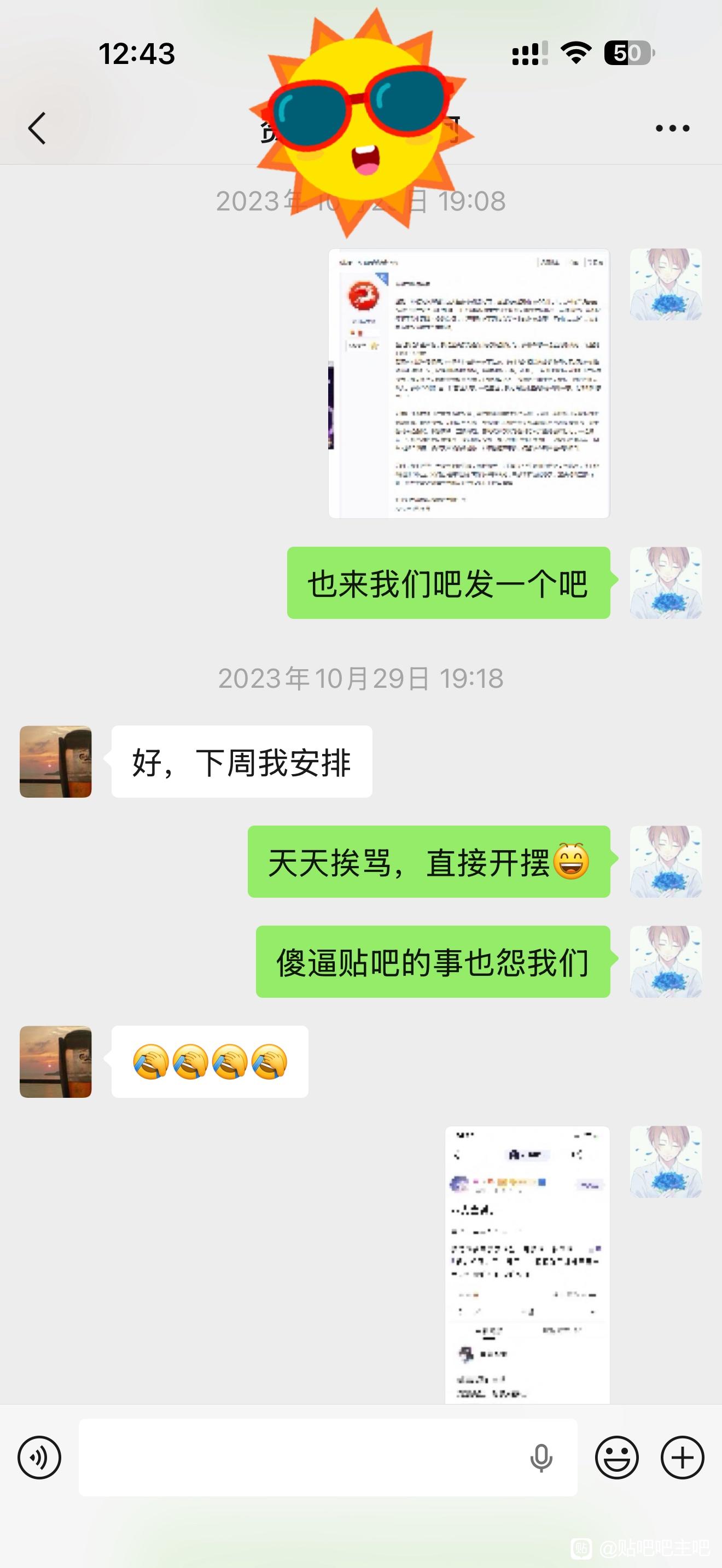Image resolution: width=722 pixels, height=1568 pixels.
Task: Focus the message text field
Action: point(298,1457)
